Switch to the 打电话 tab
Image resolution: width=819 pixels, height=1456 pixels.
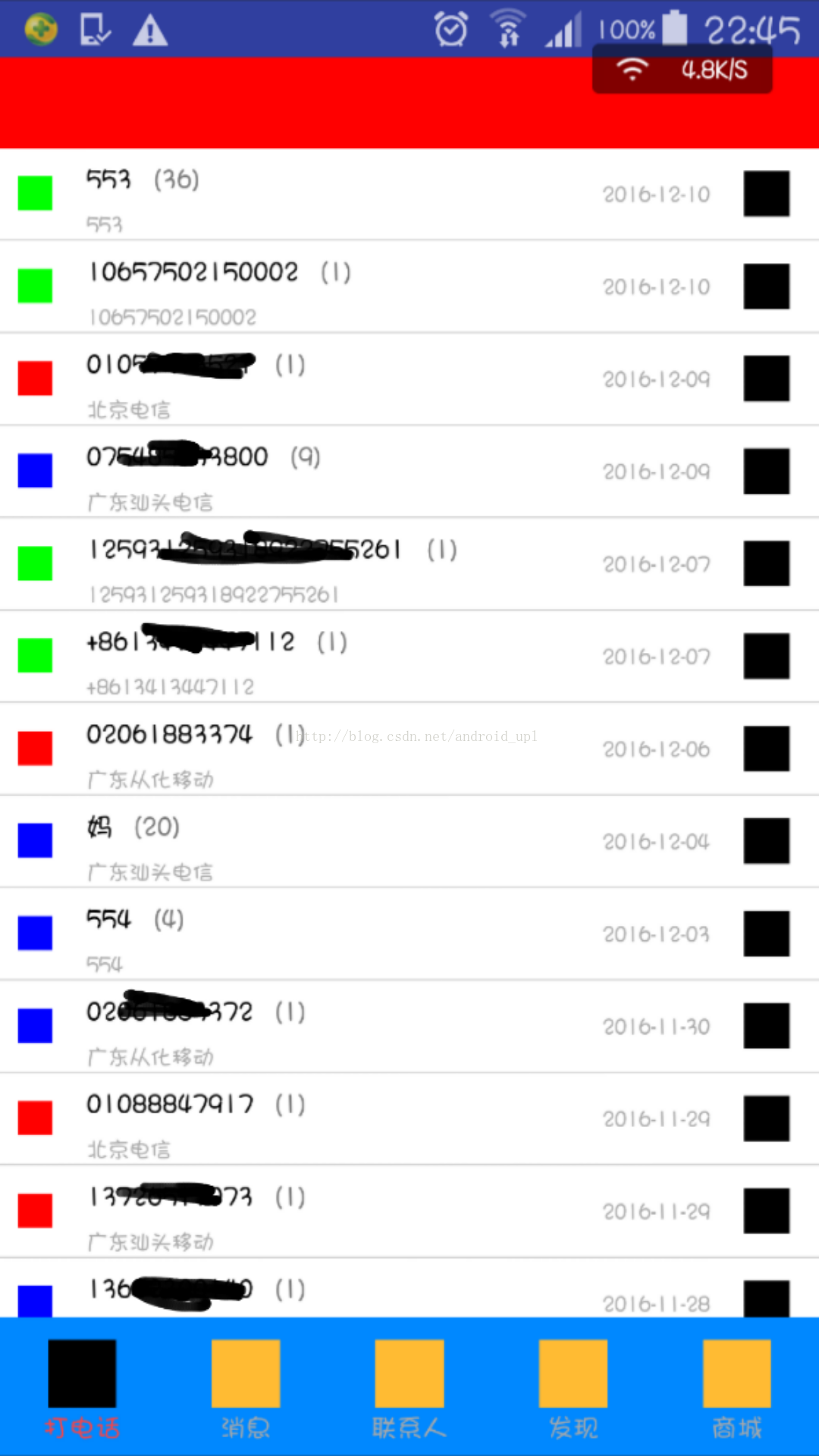click(x=82, y=1388)
